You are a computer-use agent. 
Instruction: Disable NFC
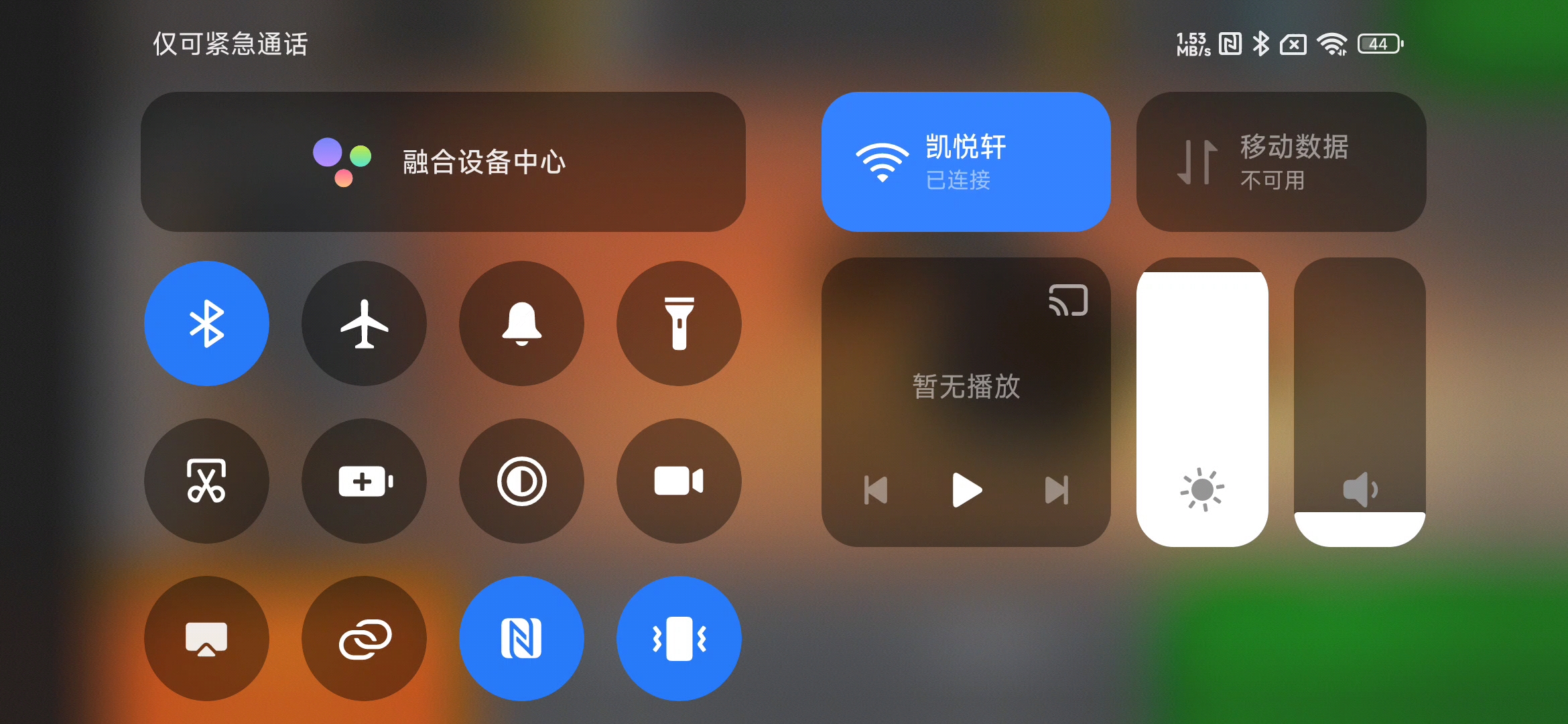point(521,638)
